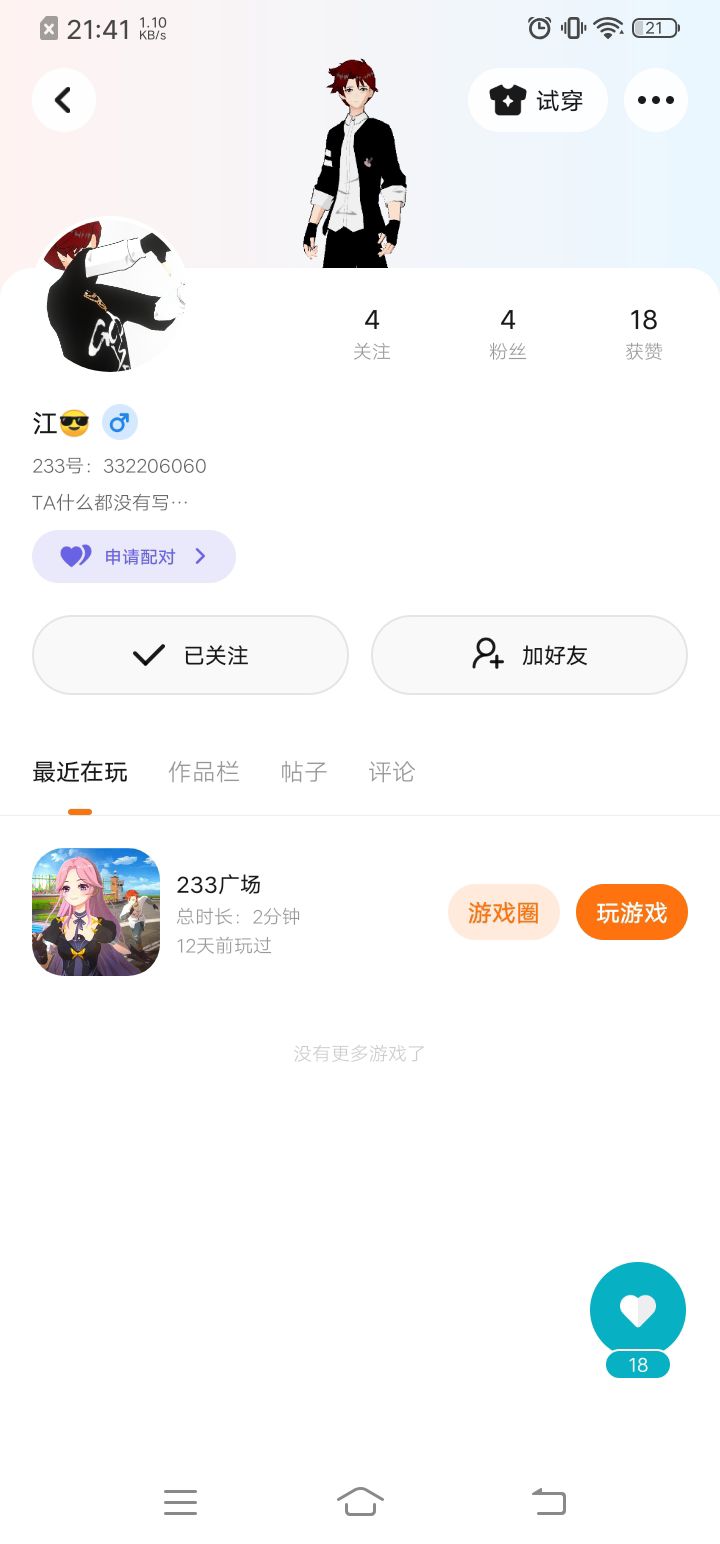Like the profile with the heart button

click(x=638, y=1310)
